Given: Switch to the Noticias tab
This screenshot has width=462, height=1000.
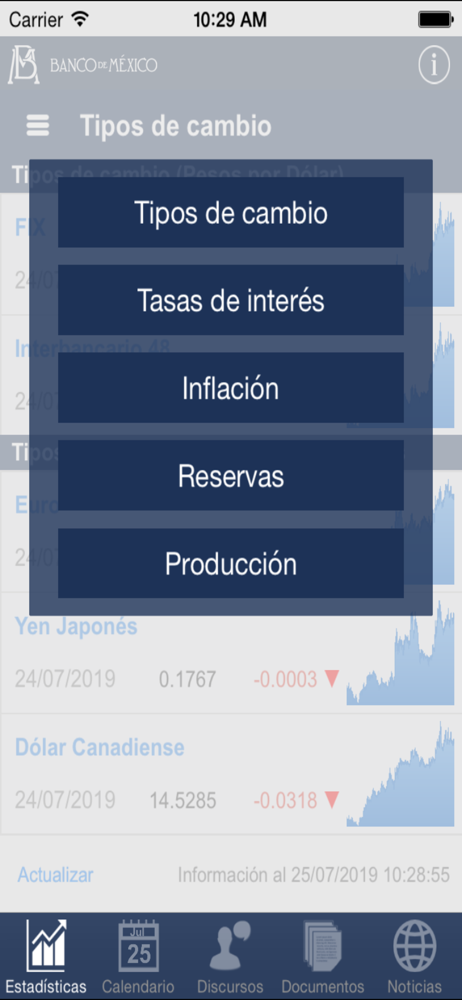Looking at the screenshot, I should click(x=415, y=956).
